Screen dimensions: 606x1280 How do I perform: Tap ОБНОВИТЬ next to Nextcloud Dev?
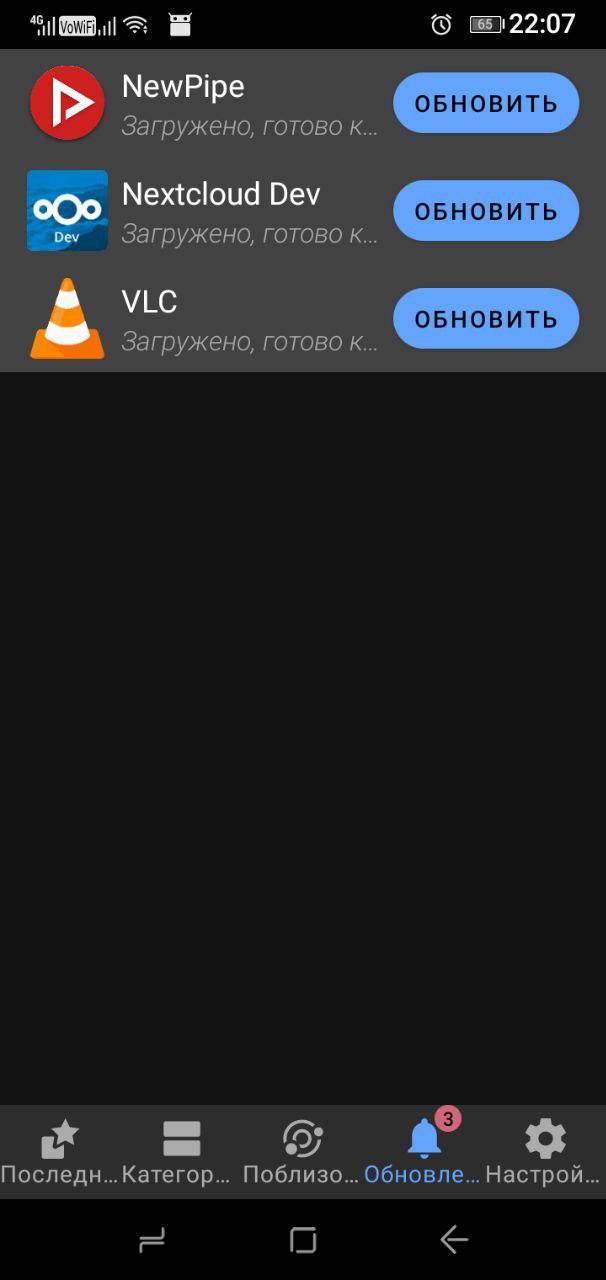tap(486, 211)
